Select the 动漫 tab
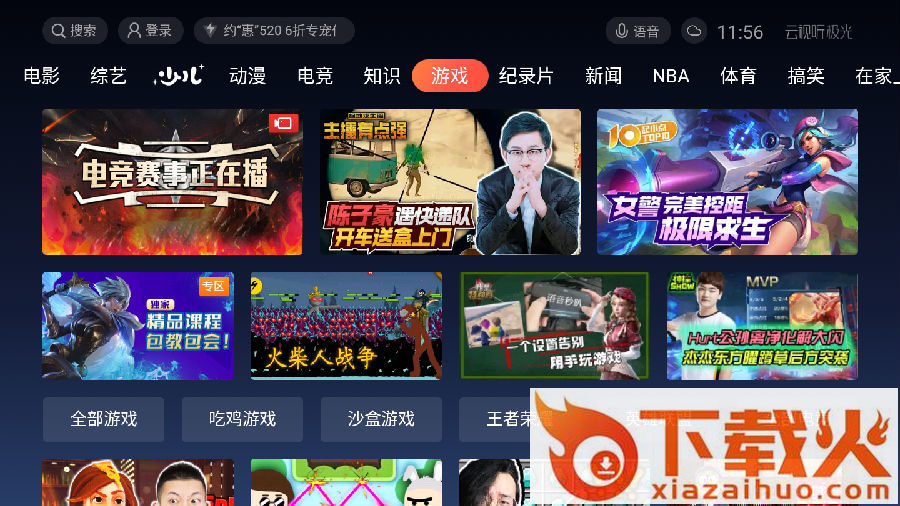The width and height of the screenshot is (900, 506). 247,76
